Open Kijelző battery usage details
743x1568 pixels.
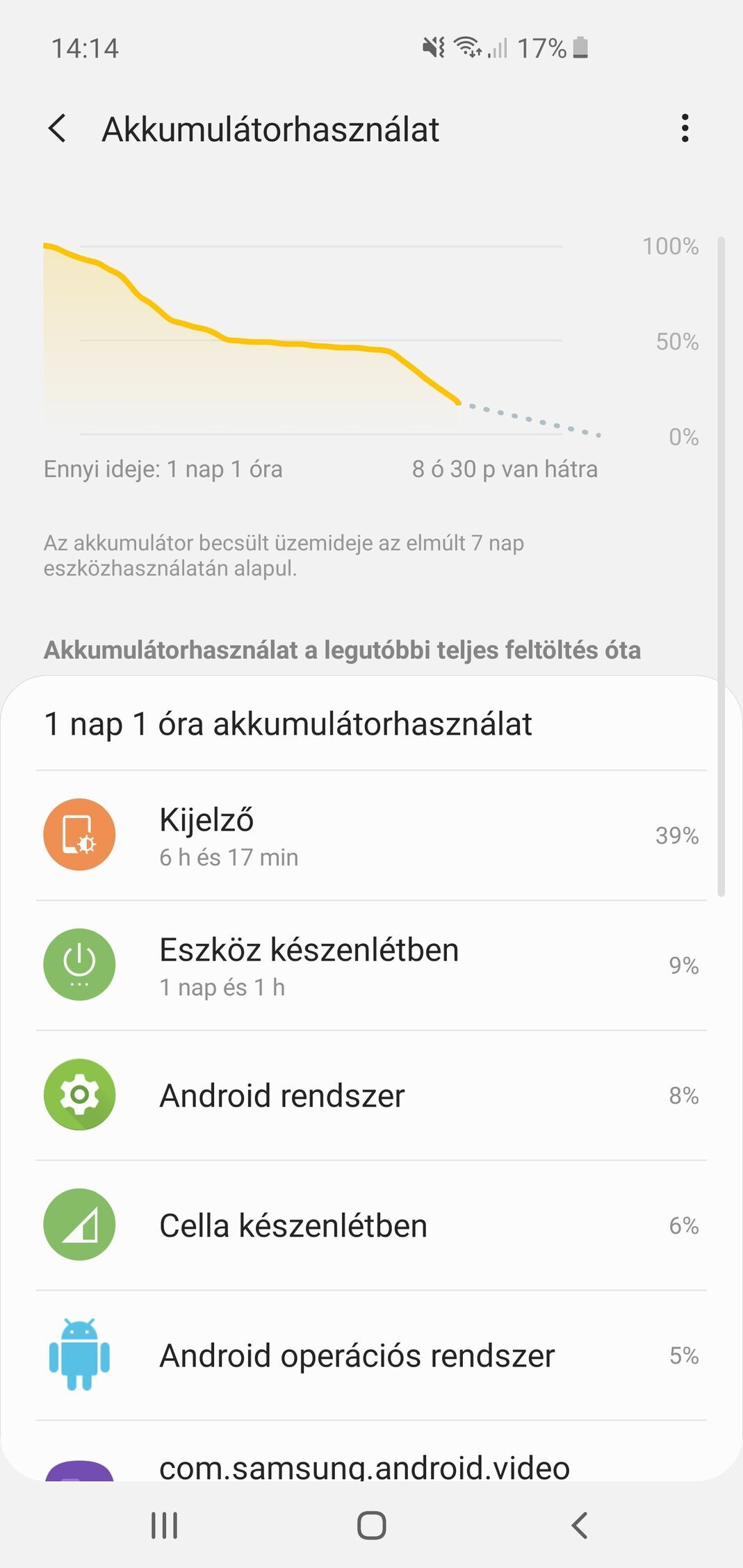click(x=371, y=835)
